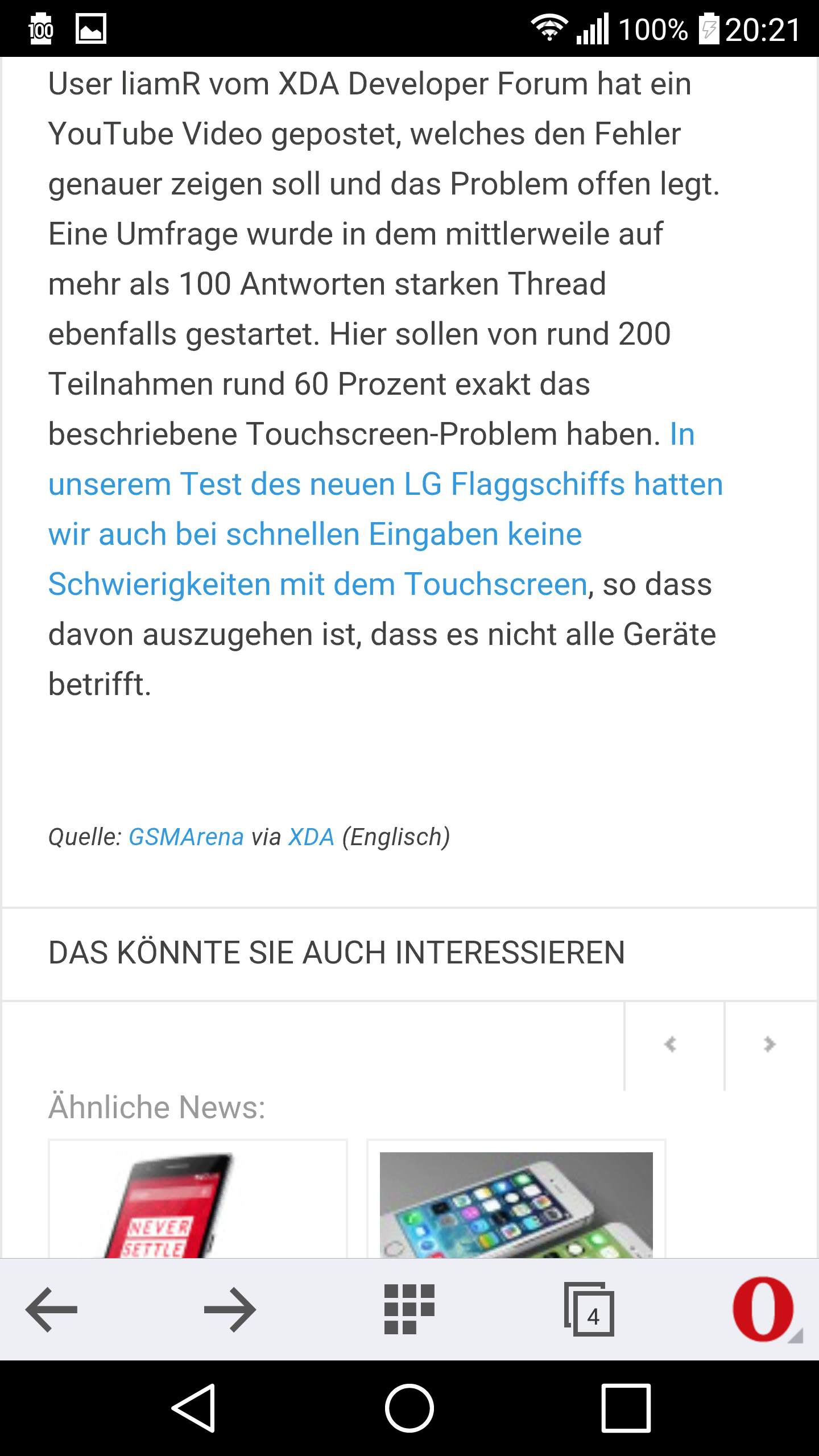Open recent apps overview

pyautogui.click(x=626, y=1408)
